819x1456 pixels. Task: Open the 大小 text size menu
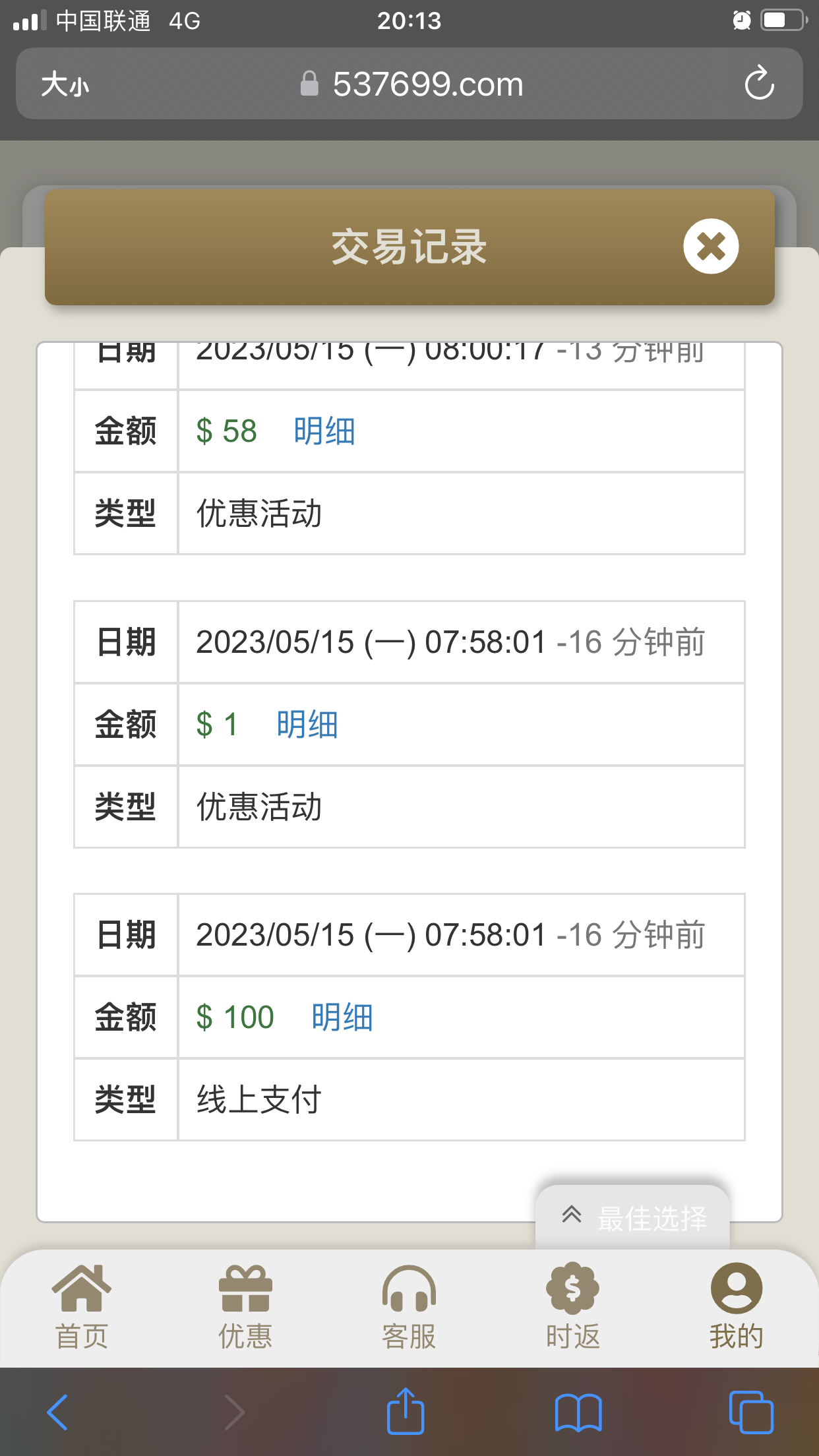[x=65, y=84]
